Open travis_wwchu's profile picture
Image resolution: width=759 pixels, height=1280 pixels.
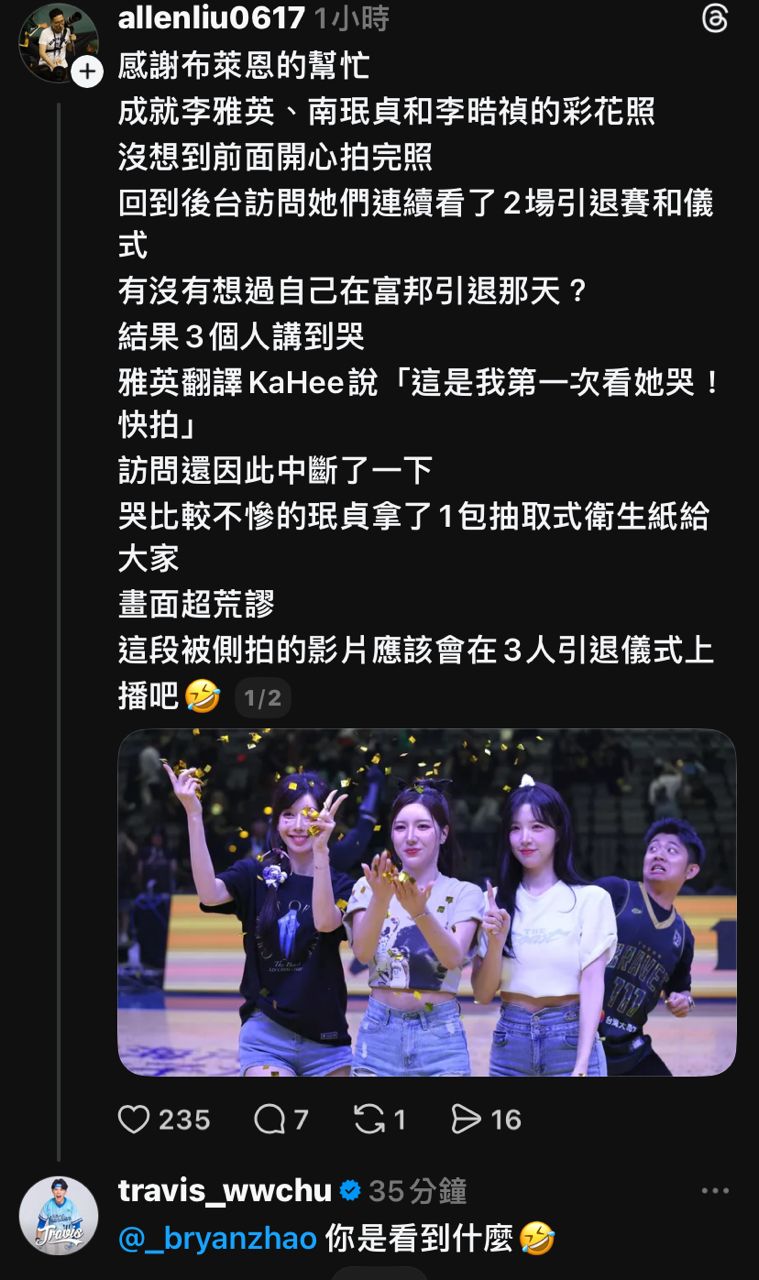coord(58,1215)
